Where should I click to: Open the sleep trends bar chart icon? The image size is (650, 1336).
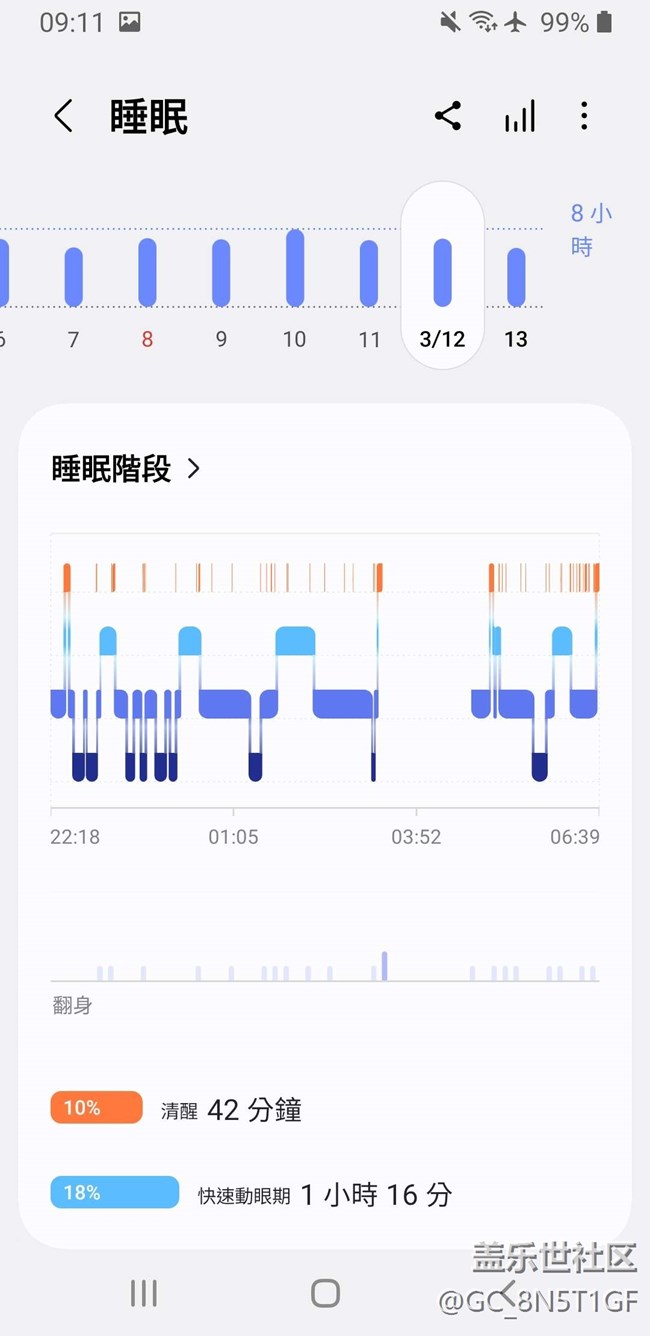(x=519, y=117)
